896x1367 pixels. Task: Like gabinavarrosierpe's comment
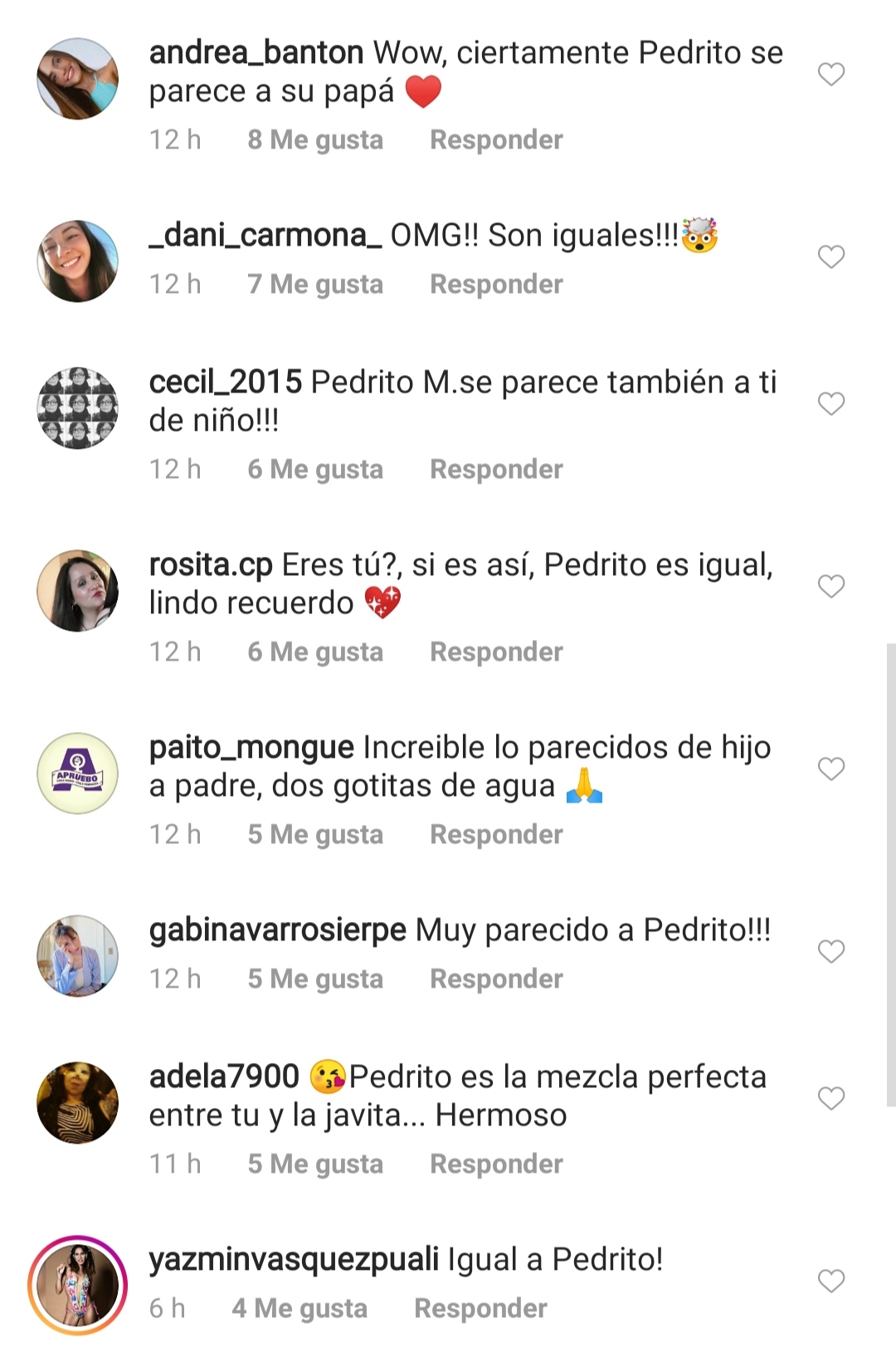coord(830,951)
